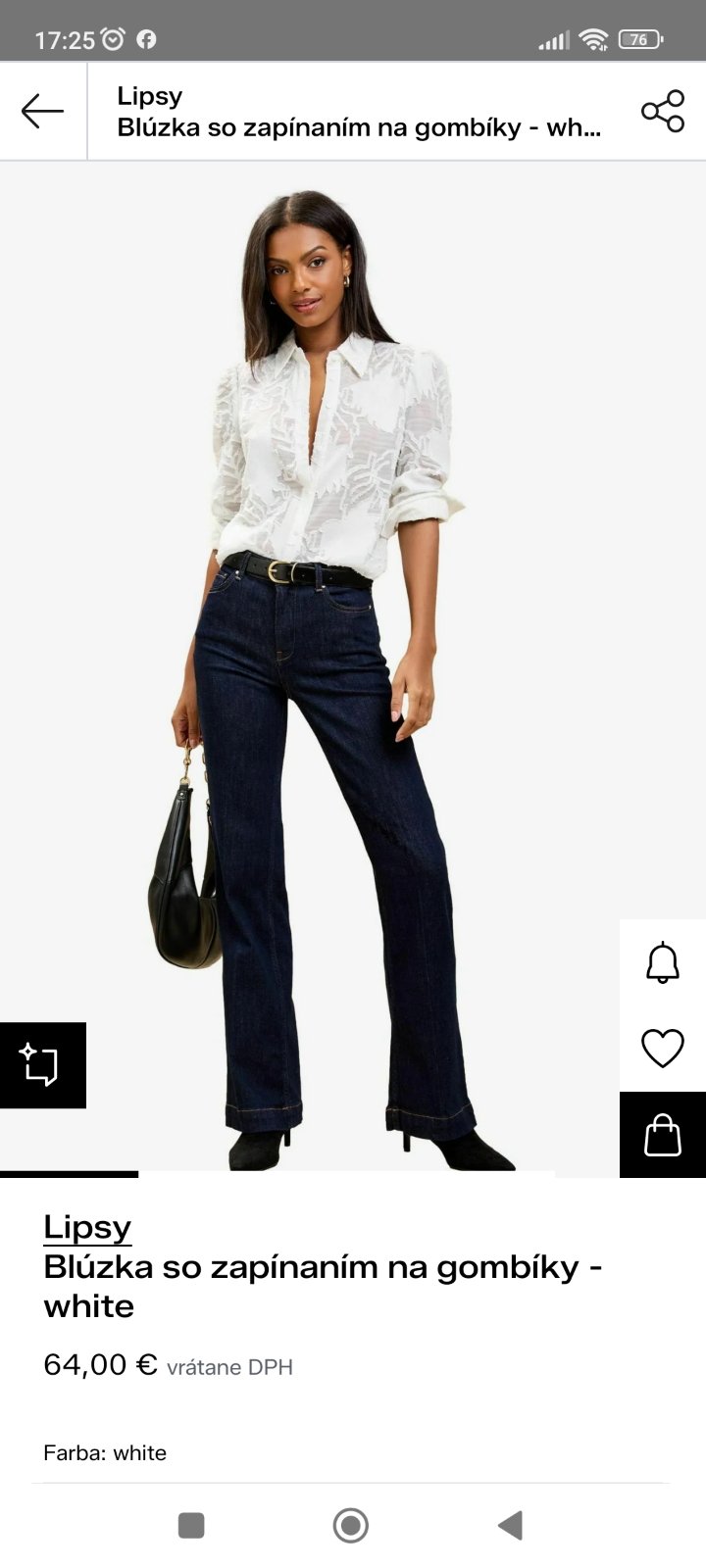Add blouse to wishlist with heart
The width and height of the screenshot is (706, 1568).
663,1049
